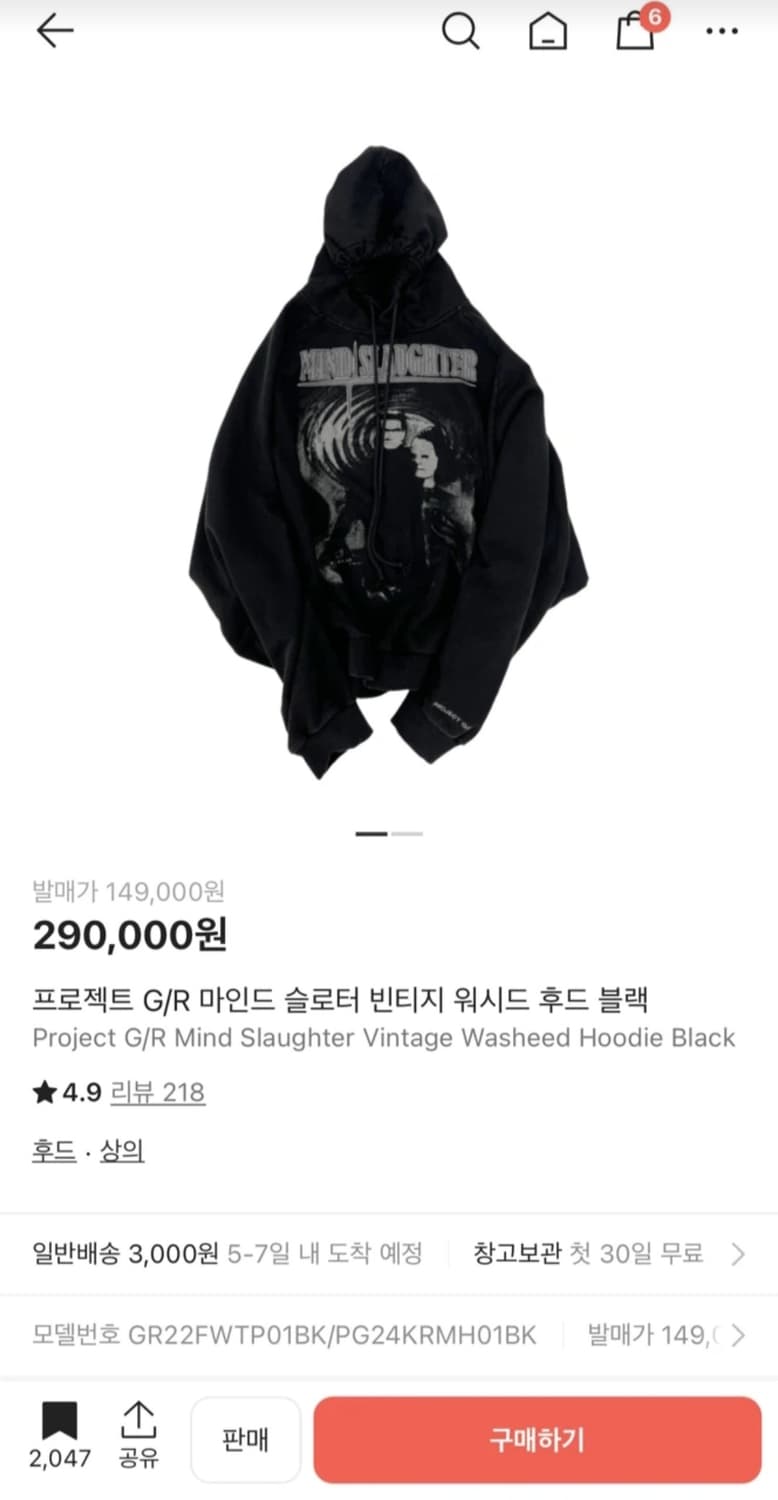
Task: Switch to the 판매 selling option
Action: point(245,1439)
